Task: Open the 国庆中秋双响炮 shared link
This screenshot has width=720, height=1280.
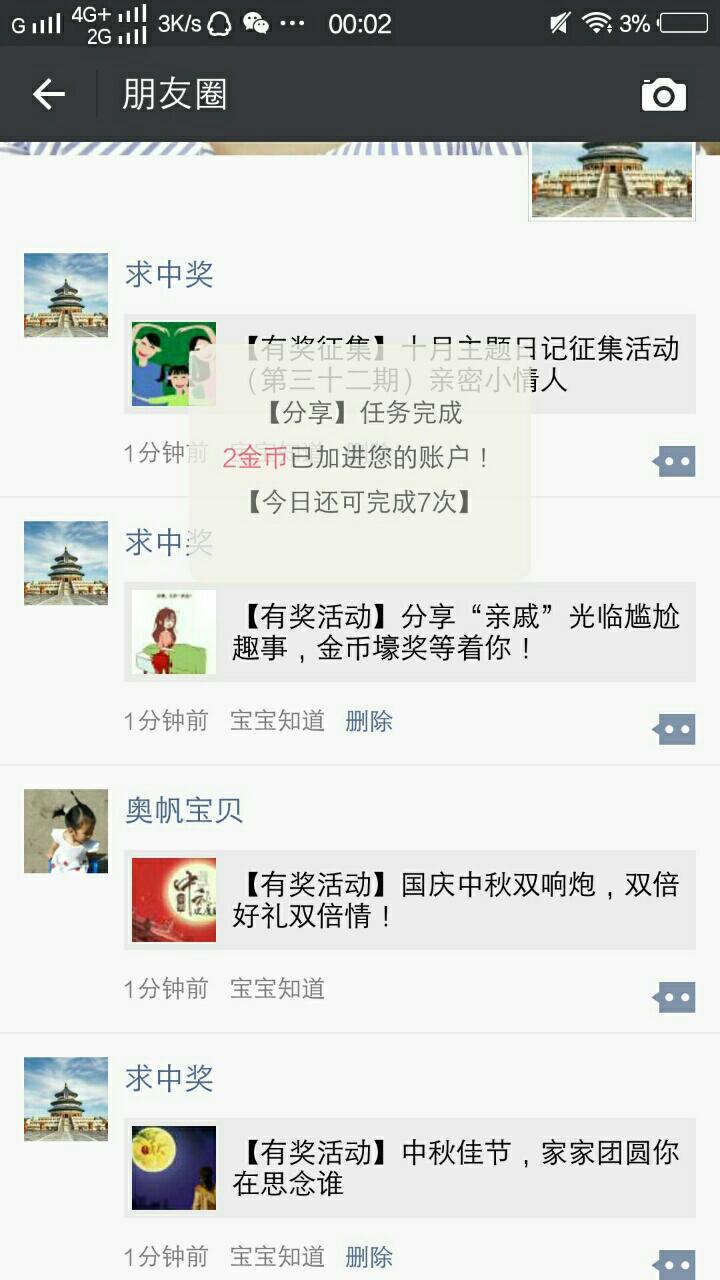Action: [x=410, y=900]
